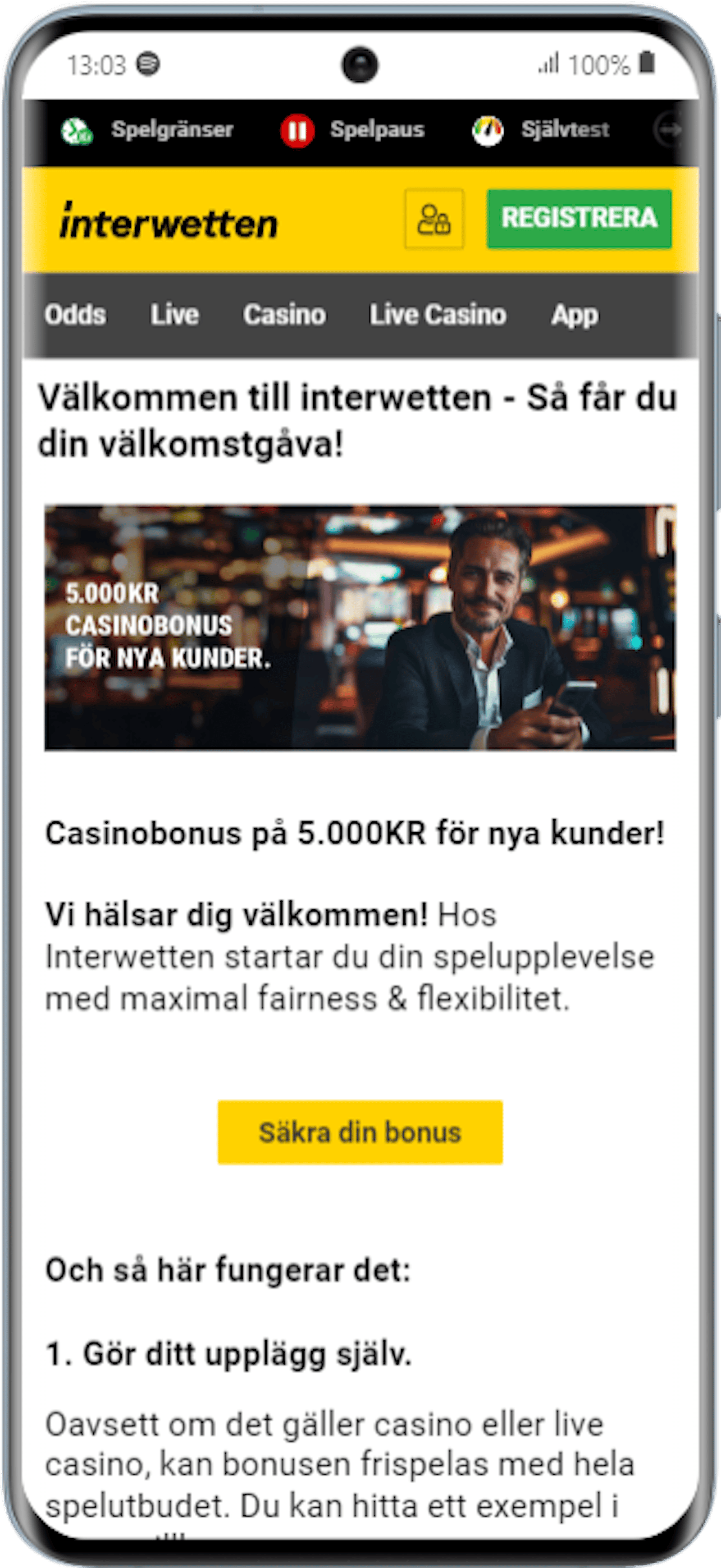The height and width of the screenshot is (1568, 721).
Task: Select the App tab
Action: pos(575,315)
